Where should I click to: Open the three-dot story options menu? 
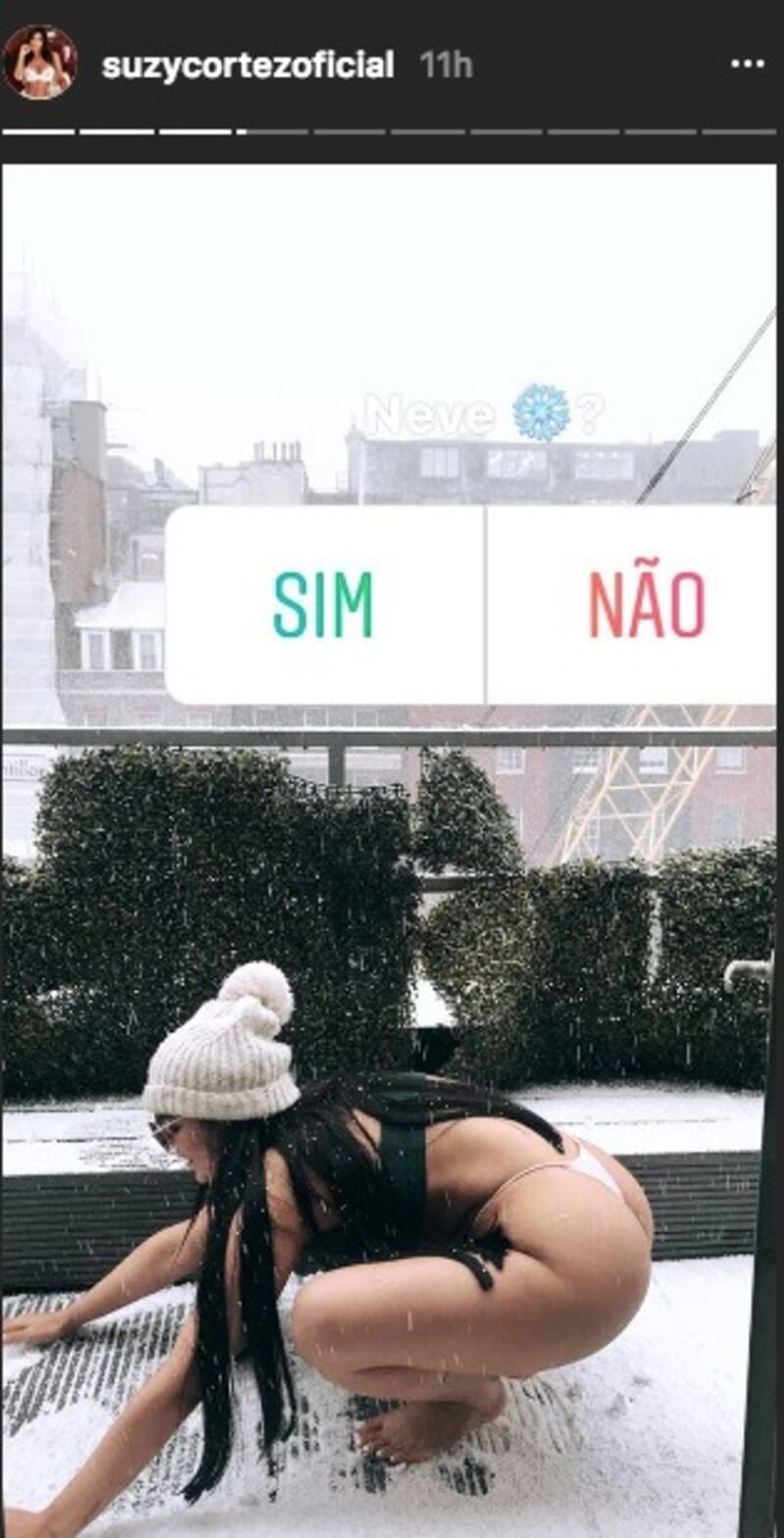pos(747,65)
